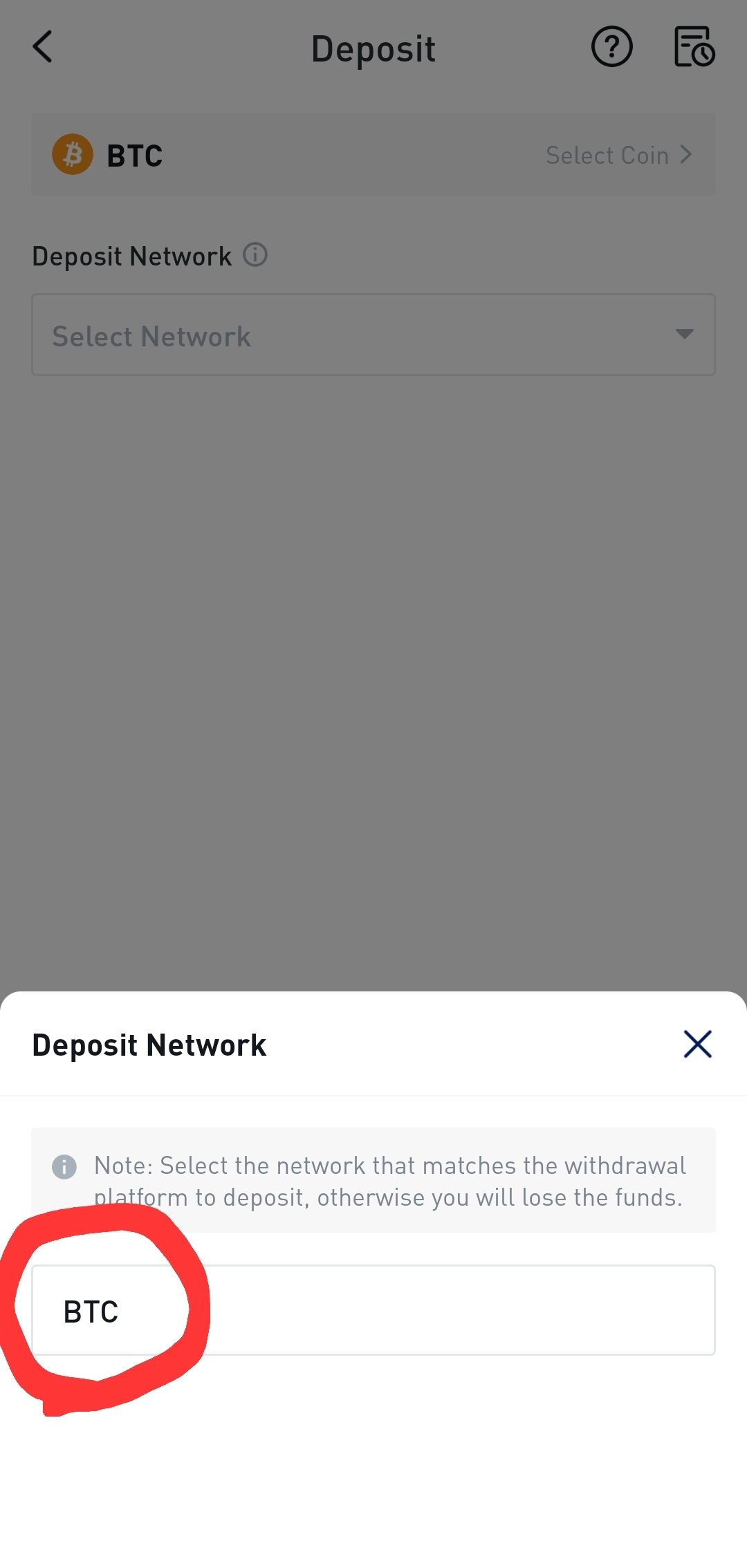Go back from the Deposit page
This screenshot has height=1568, width=747.
(43, 47)
